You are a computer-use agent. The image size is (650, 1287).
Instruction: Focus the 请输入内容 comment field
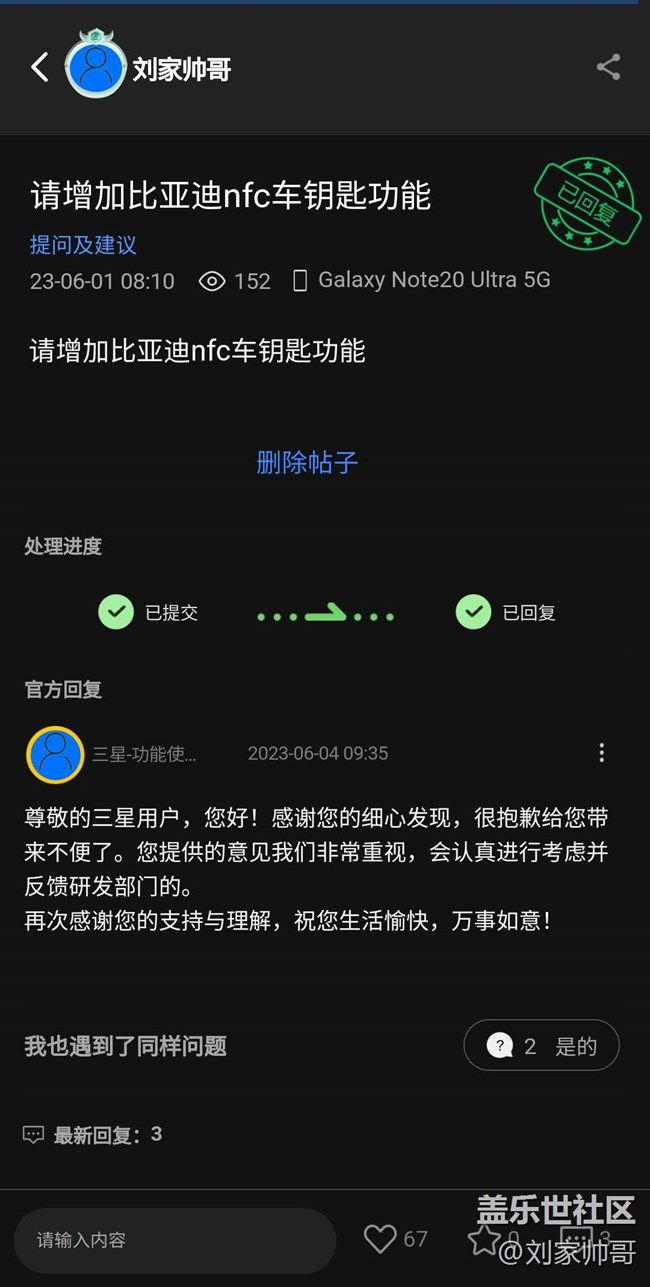coord(174,1240)
